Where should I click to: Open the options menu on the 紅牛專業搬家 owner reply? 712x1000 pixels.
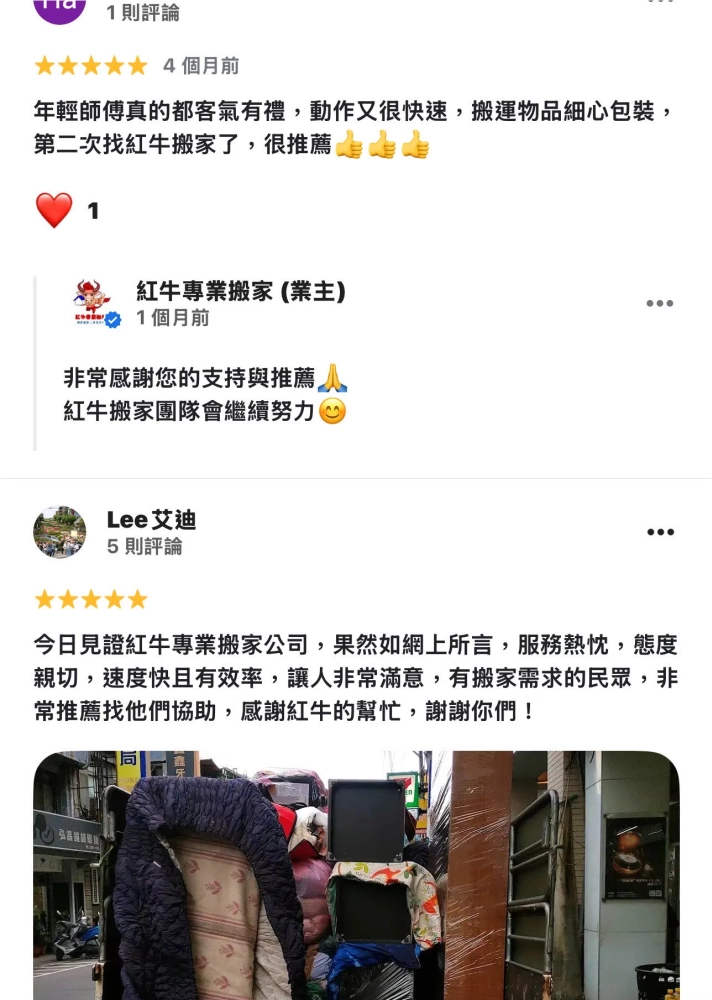point(659,303)
